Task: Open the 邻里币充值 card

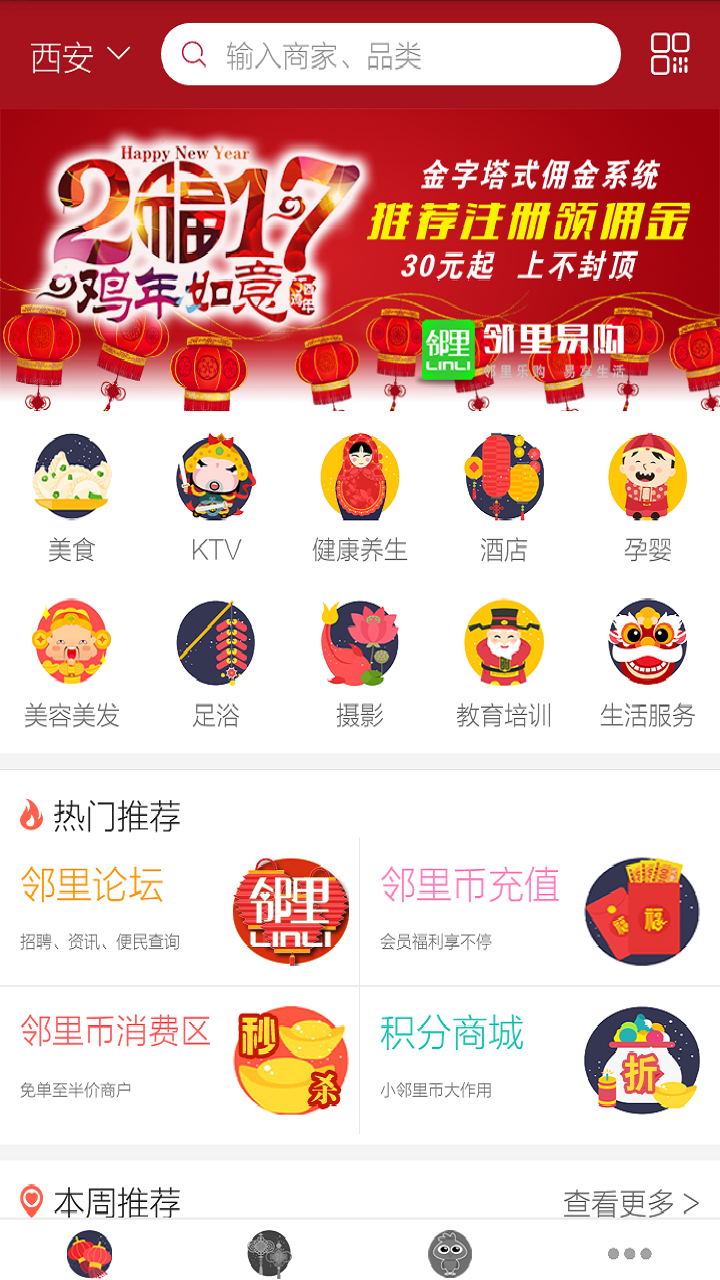Action: pos(540,911)
